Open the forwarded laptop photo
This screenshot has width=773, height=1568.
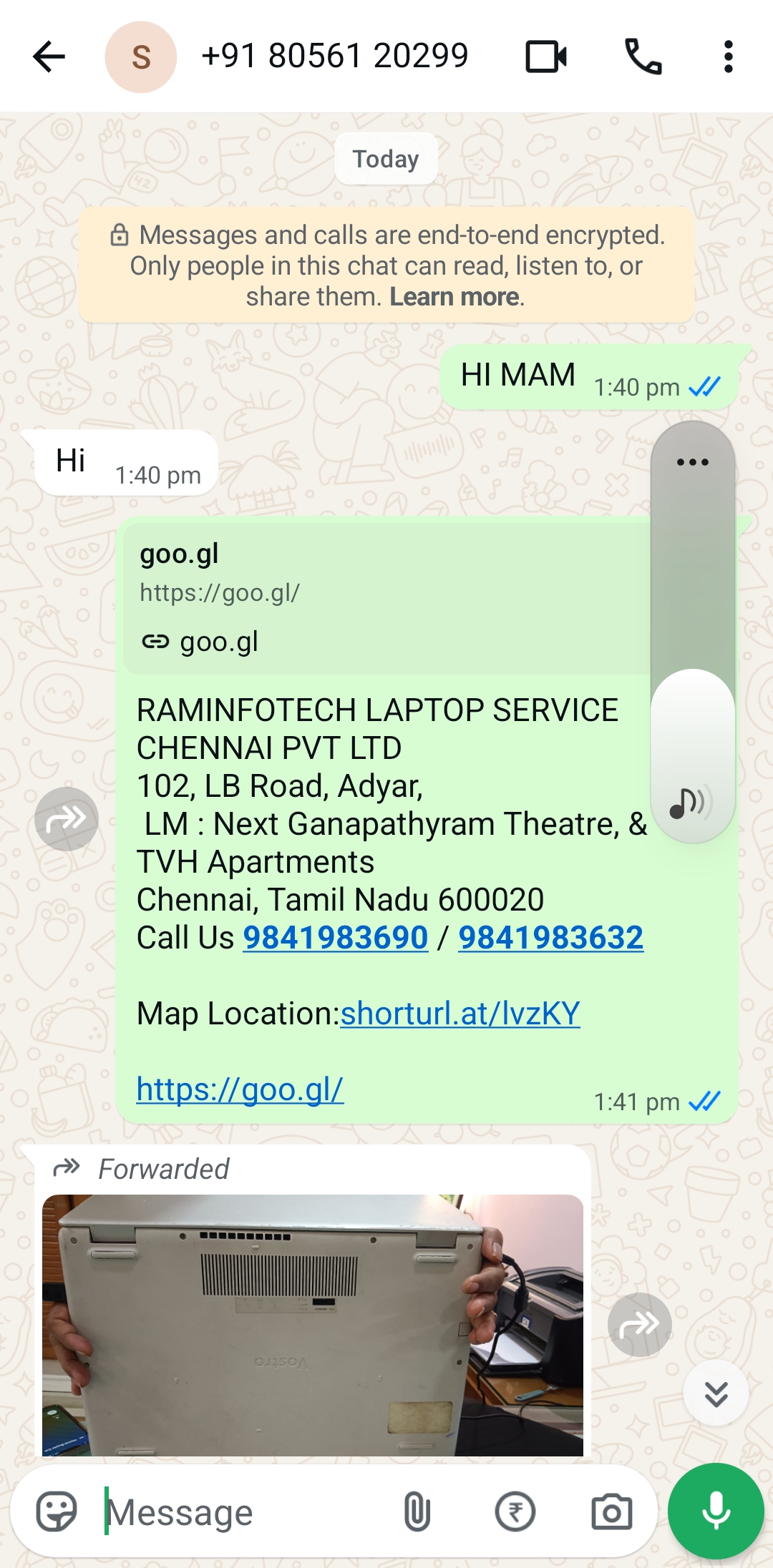[313, 1323]
